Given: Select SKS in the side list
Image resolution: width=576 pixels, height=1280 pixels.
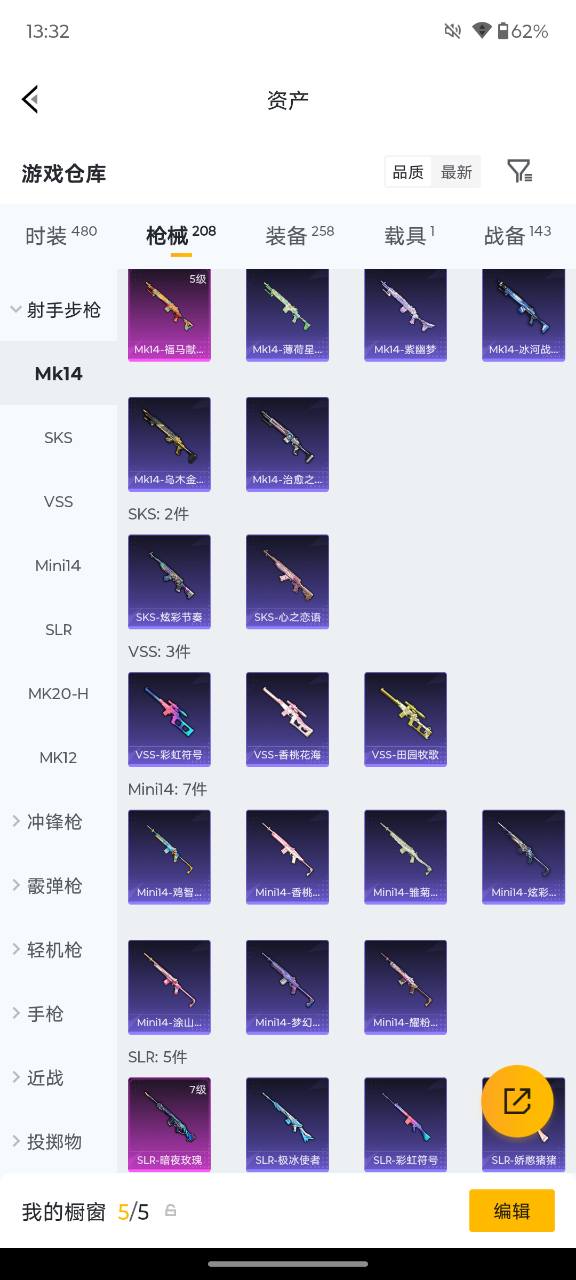Looking at the screenshot, I should click(x=58, y=437).
